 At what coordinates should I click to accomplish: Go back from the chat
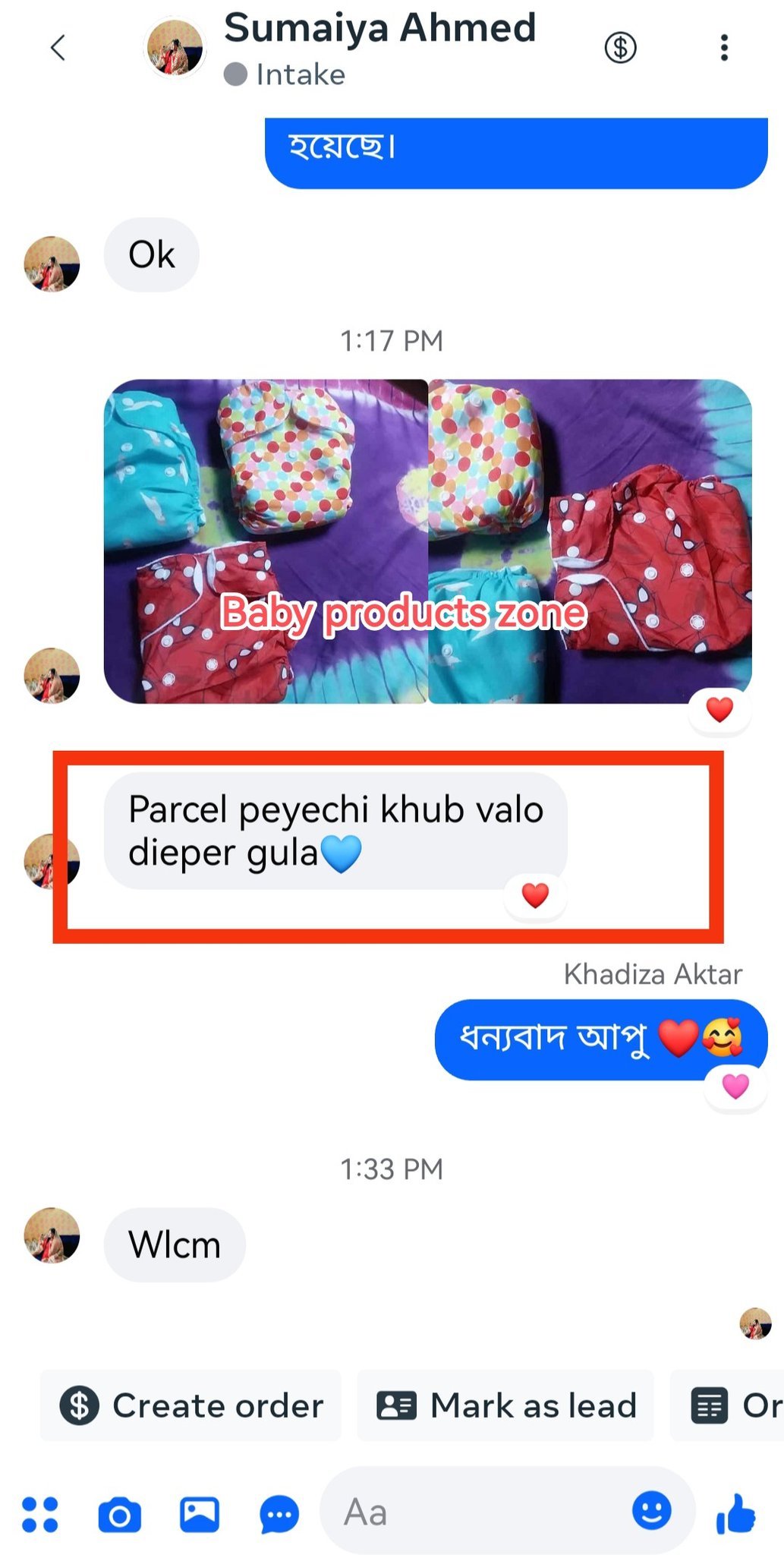coord(58,48)
